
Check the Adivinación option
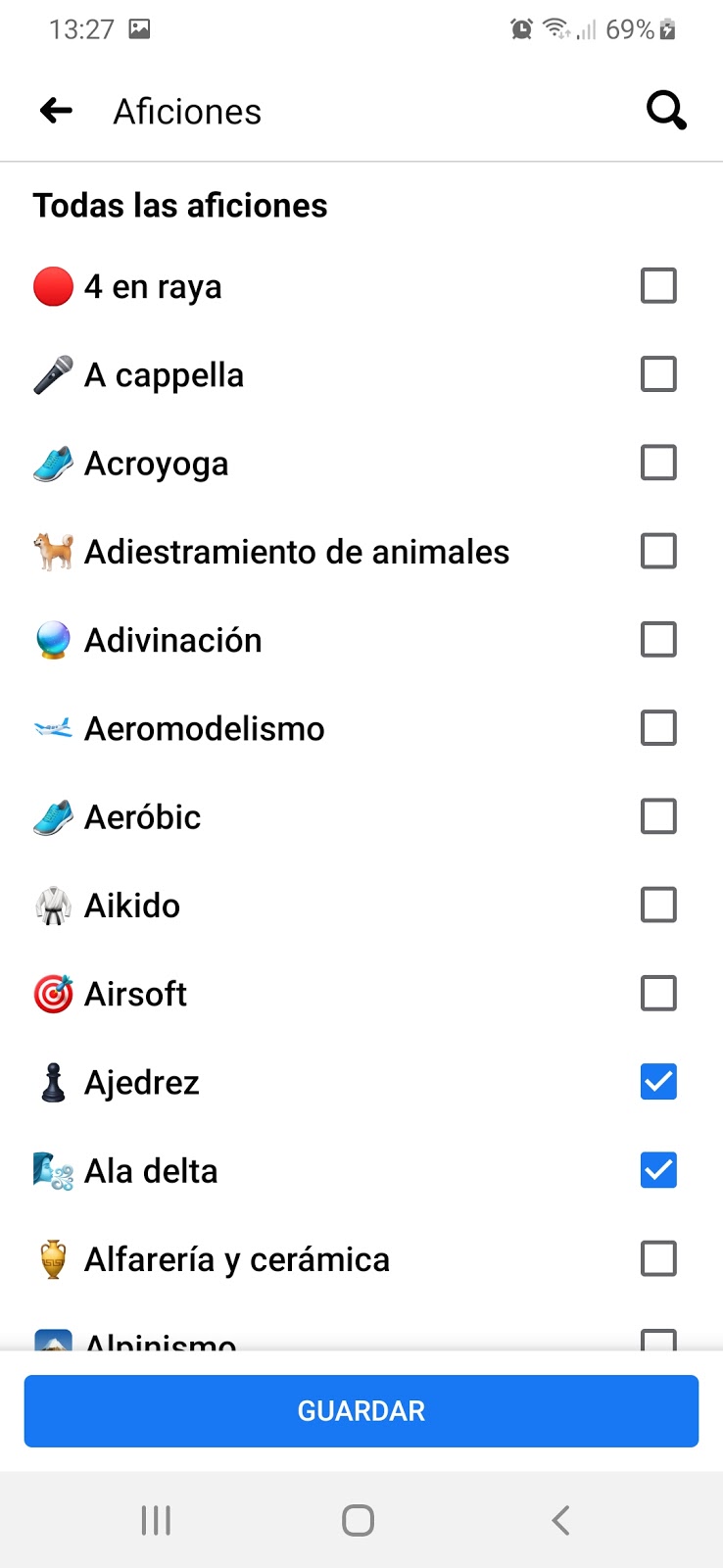pos(658,639)
